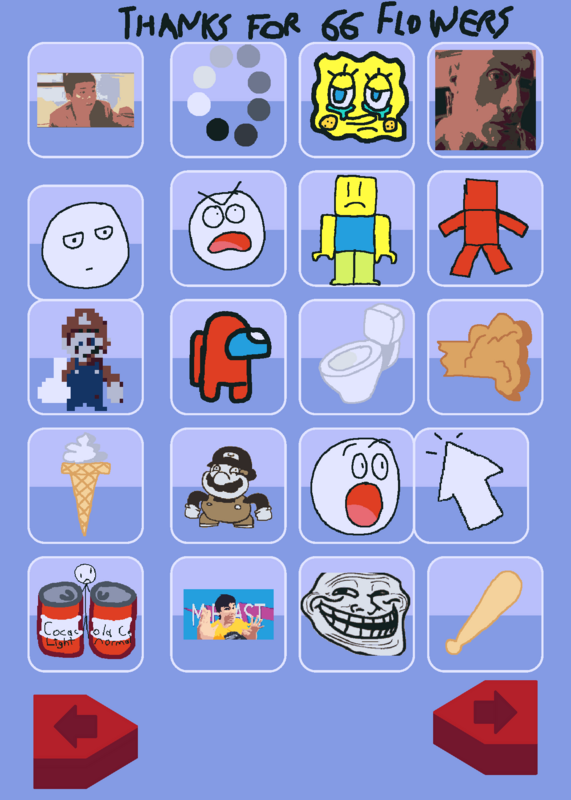571x800 pixels.
Task: Tap the Mario with black cap tile
Action: [228, 485]
